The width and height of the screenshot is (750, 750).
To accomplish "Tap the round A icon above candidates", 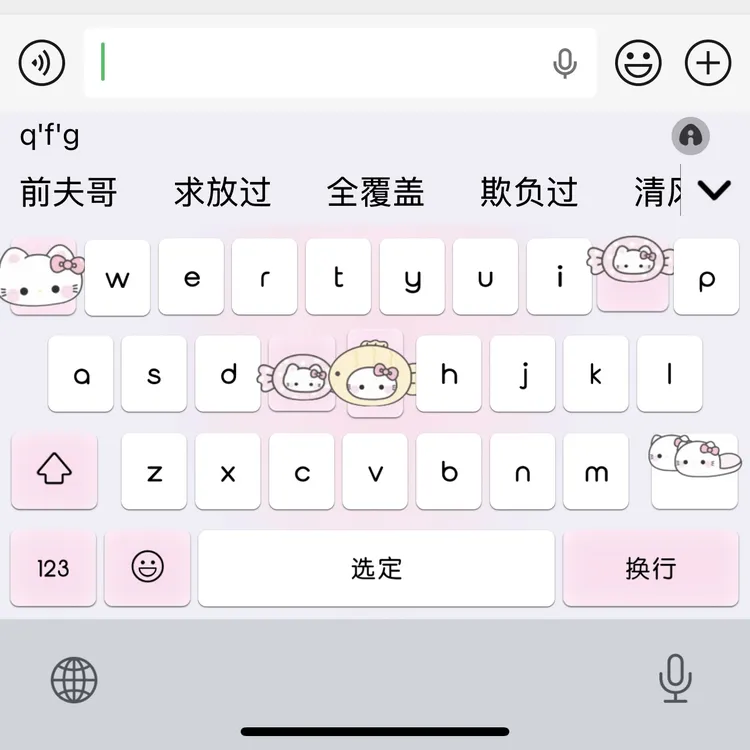I will (x=690, y=135).
